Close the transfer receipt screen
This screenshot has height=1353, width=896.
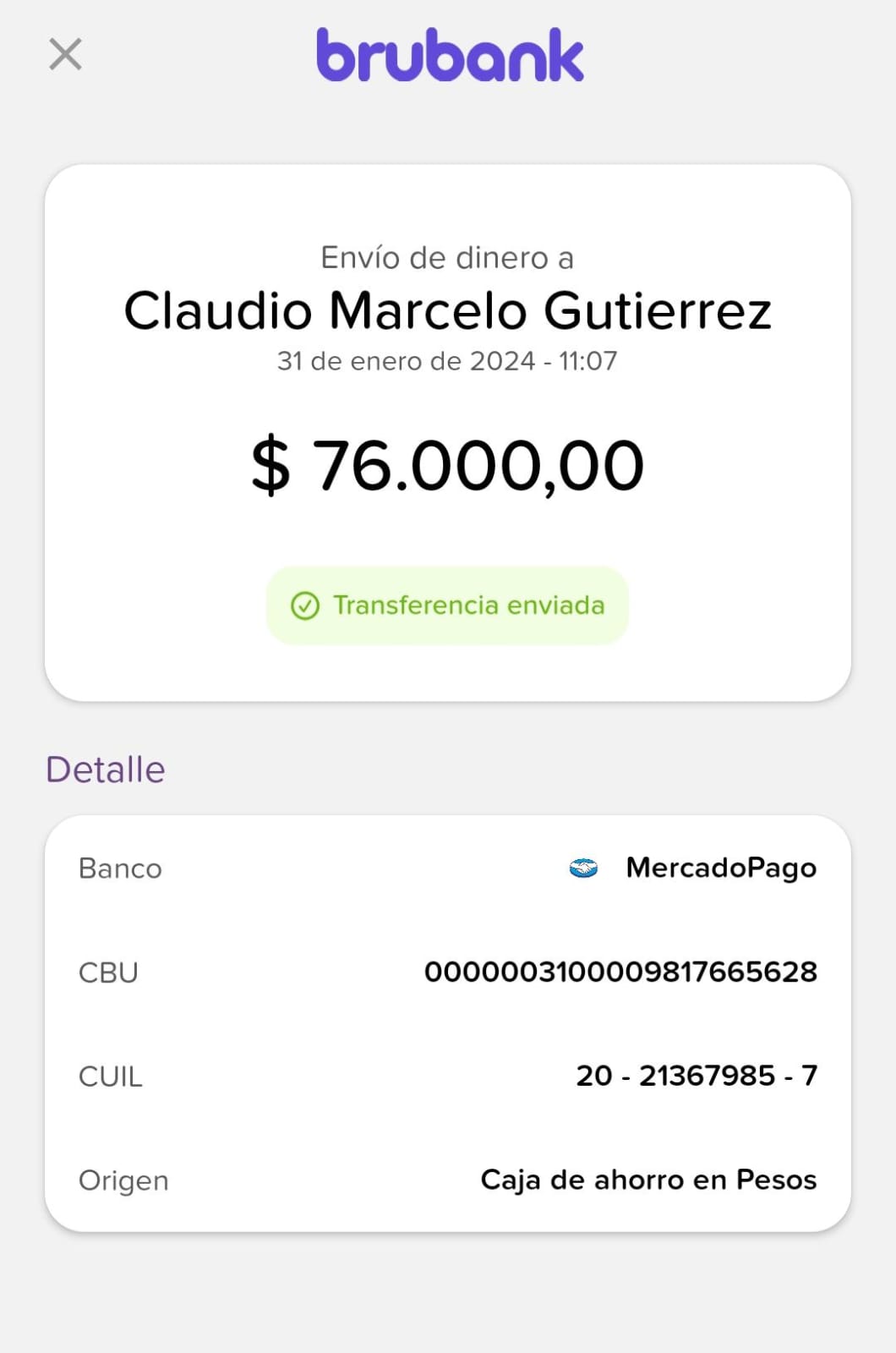[65, 54]
